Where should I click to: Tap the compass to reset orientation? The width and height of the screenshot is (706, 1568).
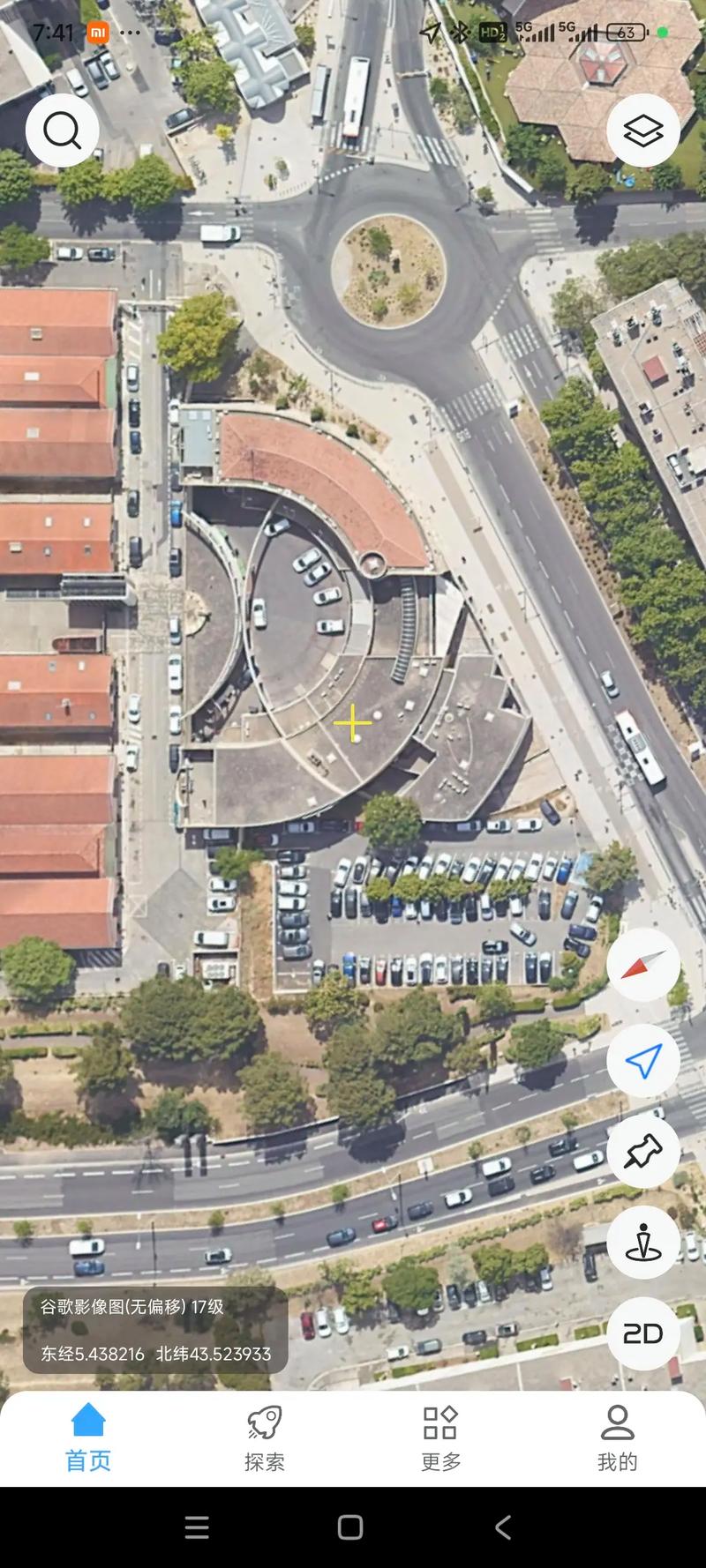tap(643, 965)
